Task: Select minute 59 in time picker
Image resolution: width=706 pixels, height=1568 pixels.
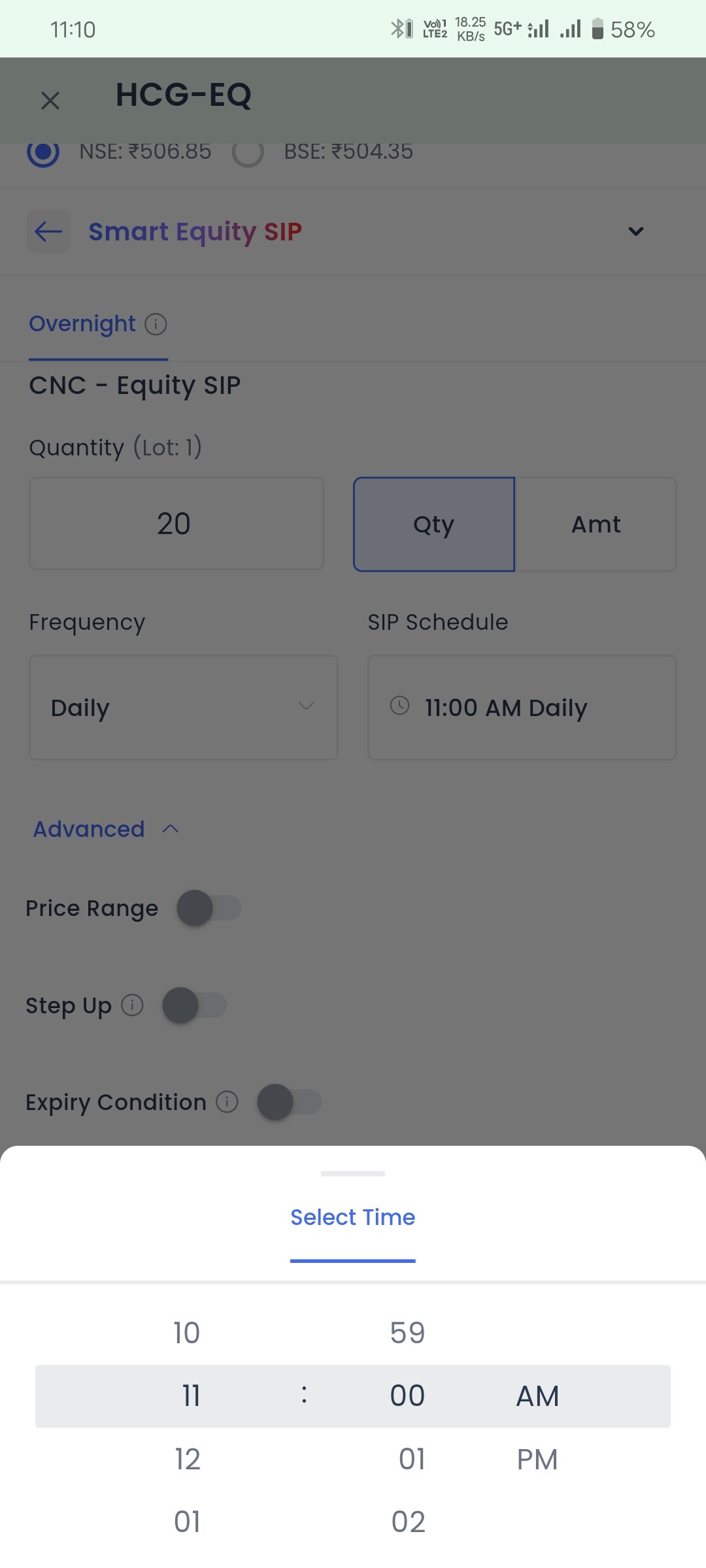Action: click(408, 1333)
